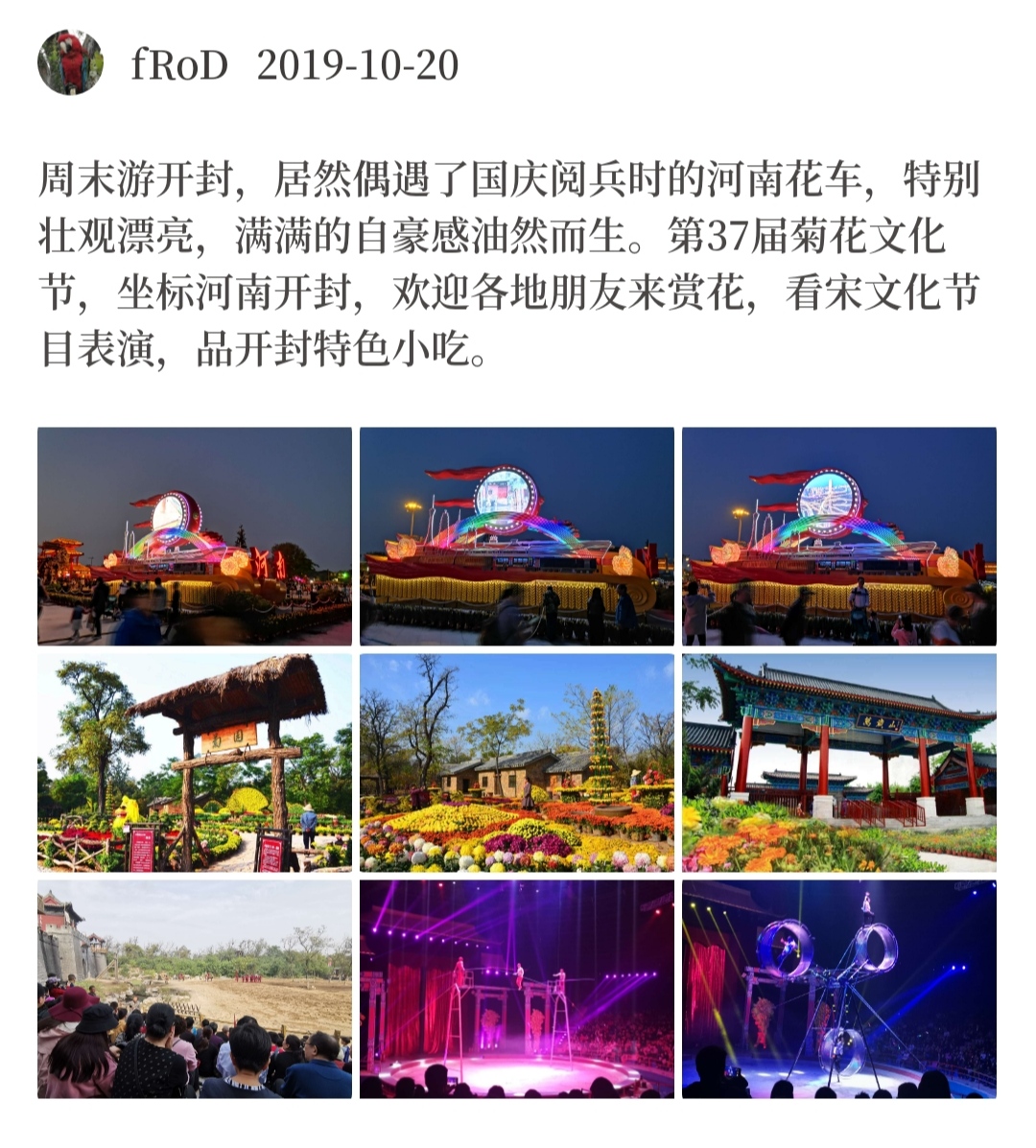This screenshot has width=1036, height=1148.
Task: Open the spinning wheel acrobatics photo
Action: (839, 989)
